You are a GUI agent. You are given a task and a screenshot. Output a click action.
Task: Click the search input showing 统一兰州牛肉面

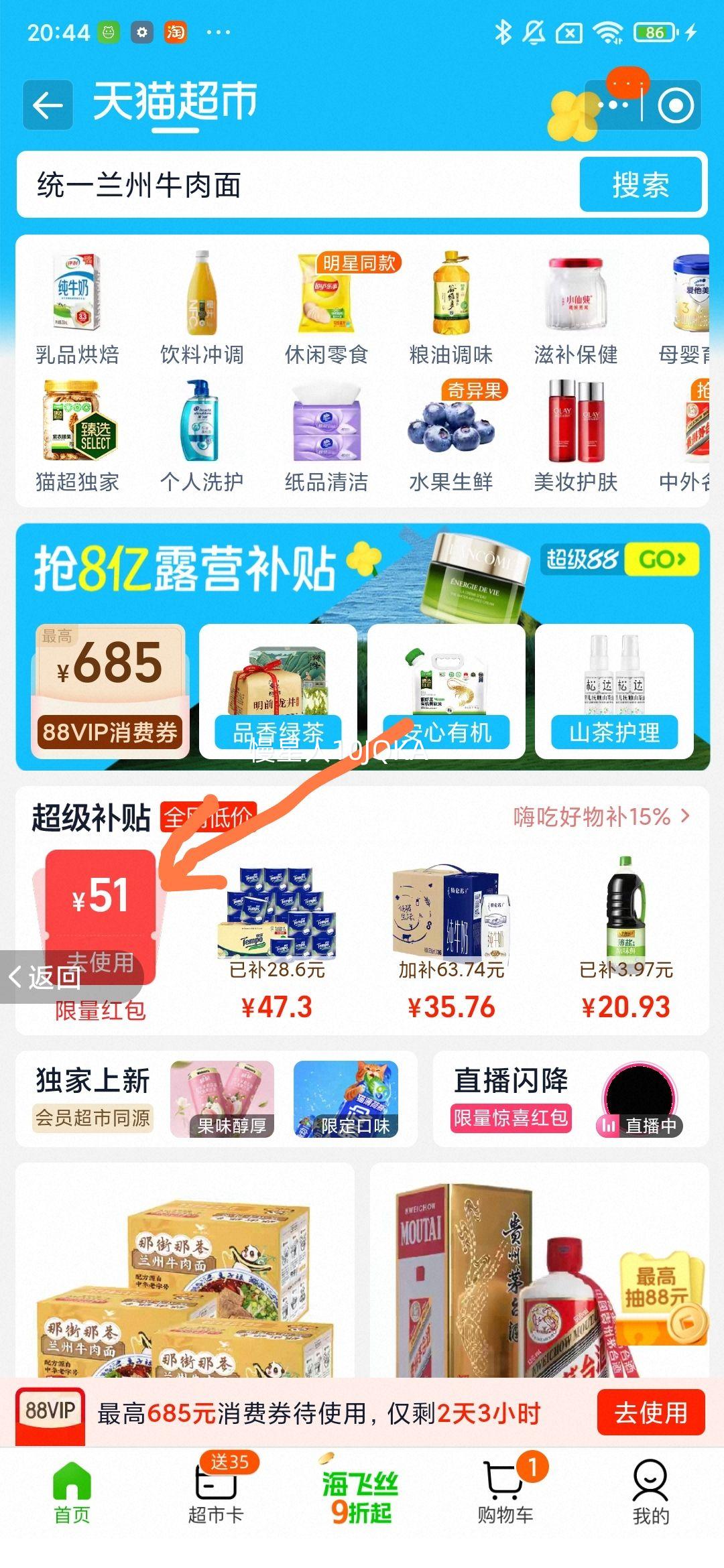coord(282,187)
